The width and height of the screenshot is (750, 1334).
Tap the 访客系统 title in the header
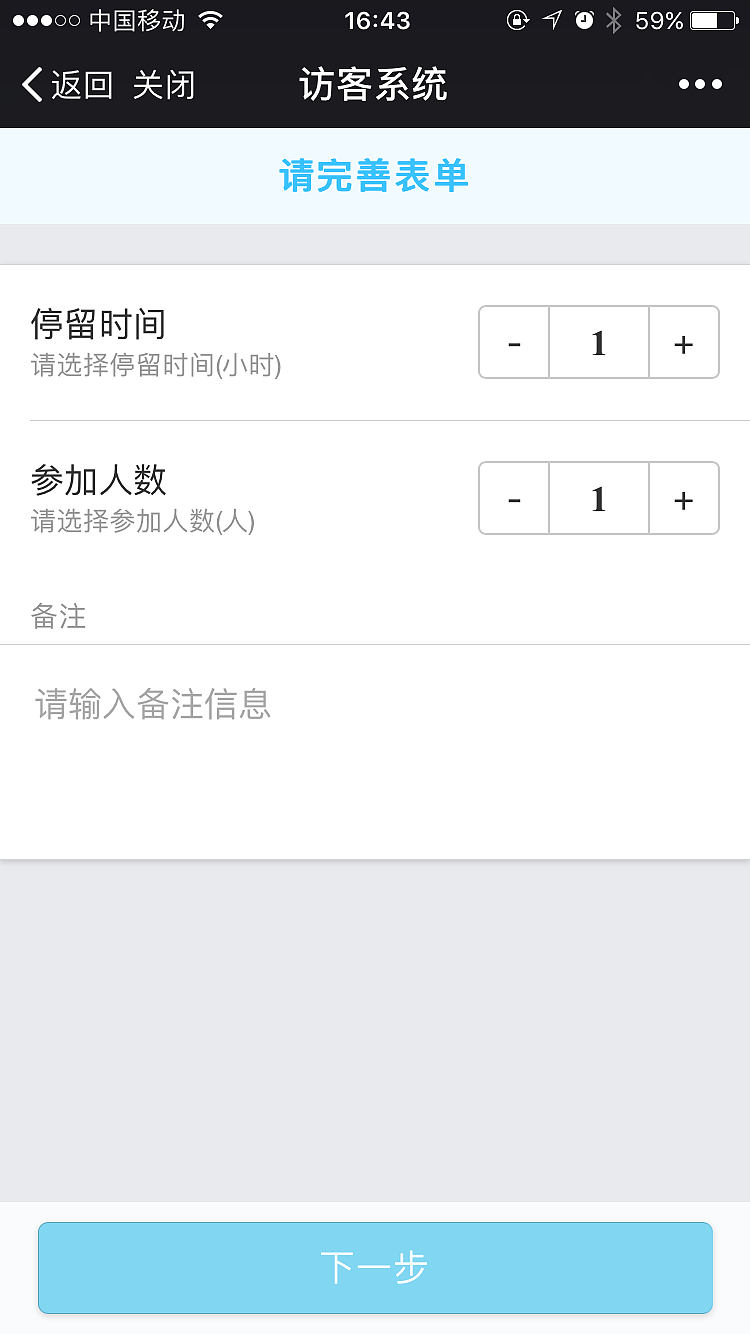(x=374, y=84)
